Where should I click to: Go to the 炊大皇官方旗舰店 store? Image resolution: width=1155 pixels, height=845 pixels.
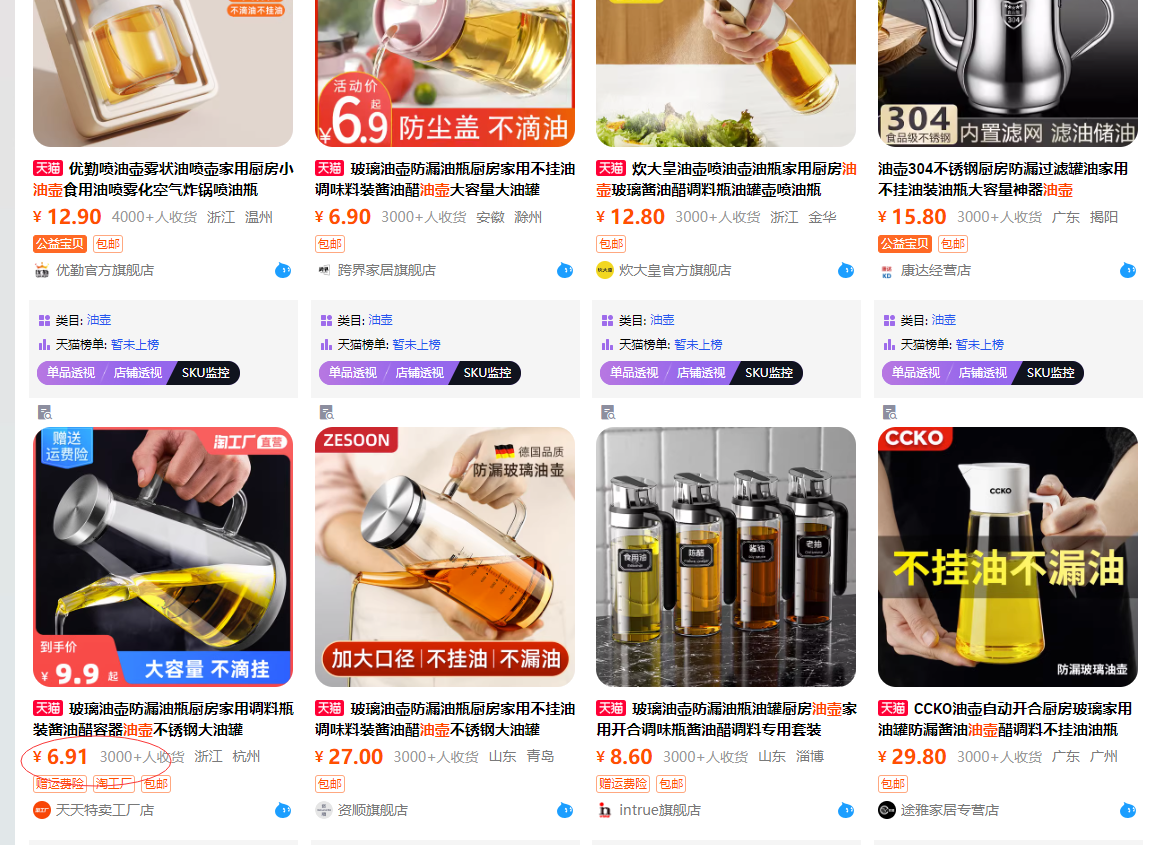(x=675, y=270)
